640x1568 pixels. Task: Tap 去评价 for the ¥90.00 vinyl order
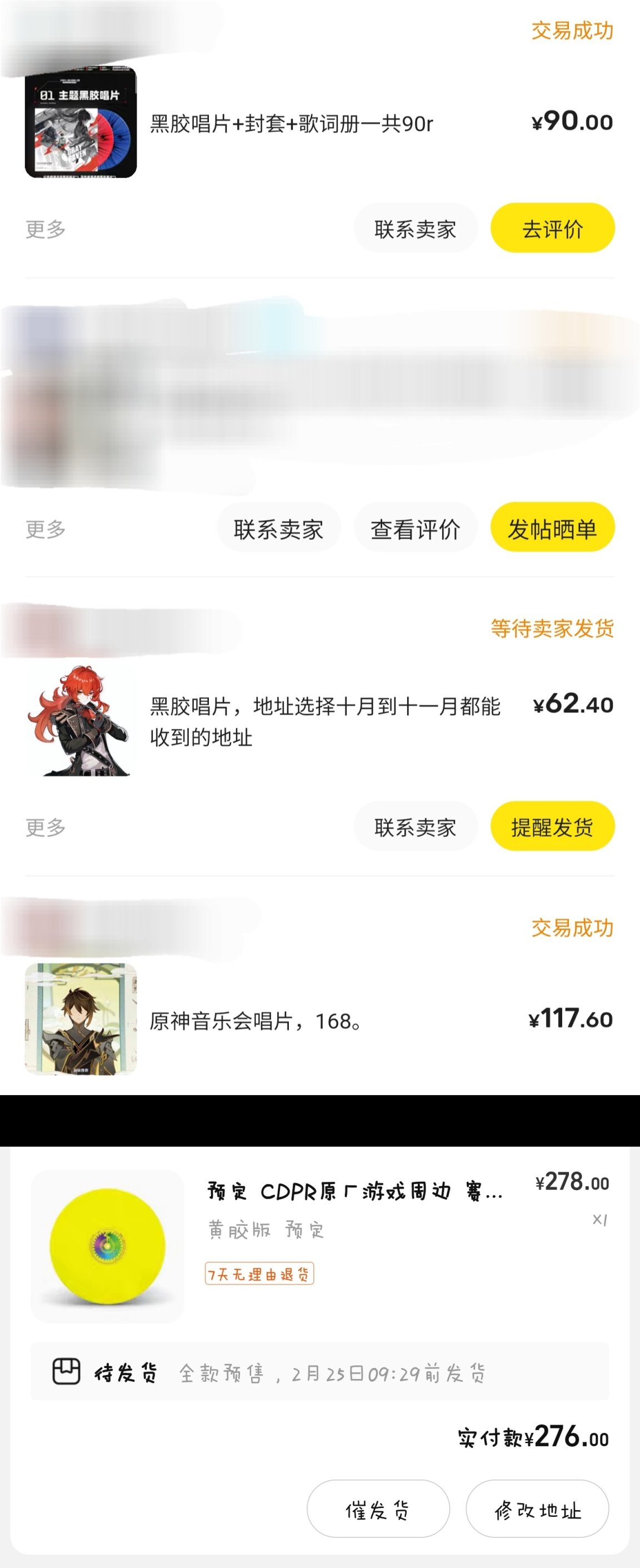pyautogui.click(x=552, y=228)
